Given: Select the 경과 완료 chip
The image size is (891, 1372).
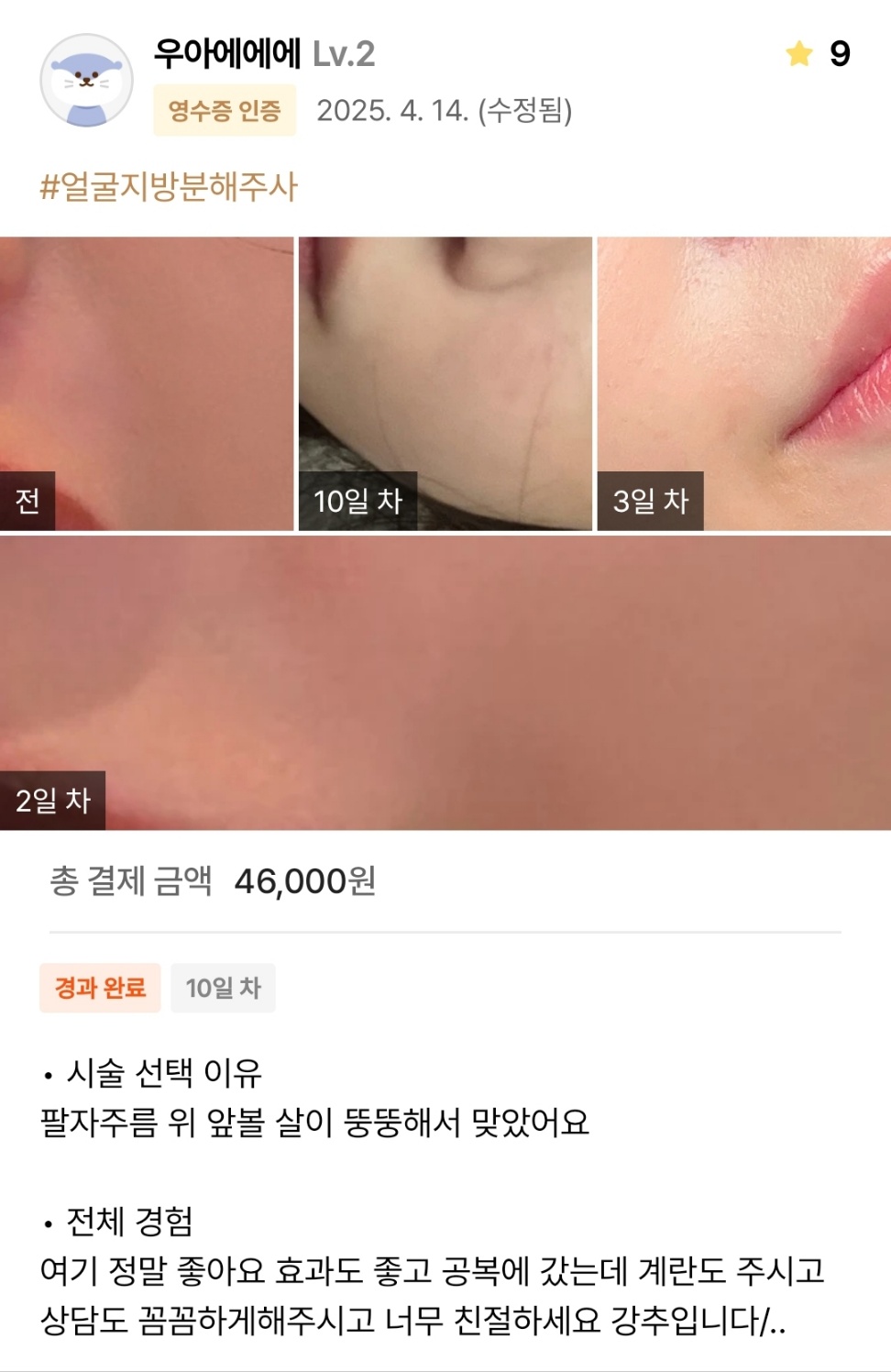Looking at the screenshot, I should pyautogui.click(x=100, y=988).
